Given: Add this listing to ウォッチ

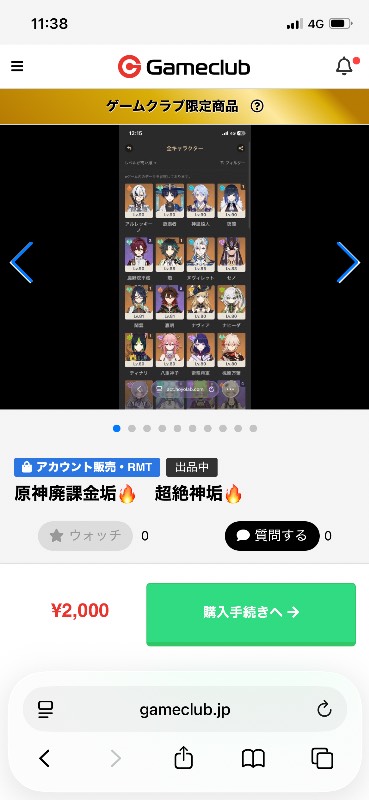Looking at the screenshot, I should (x=85, y=536).
